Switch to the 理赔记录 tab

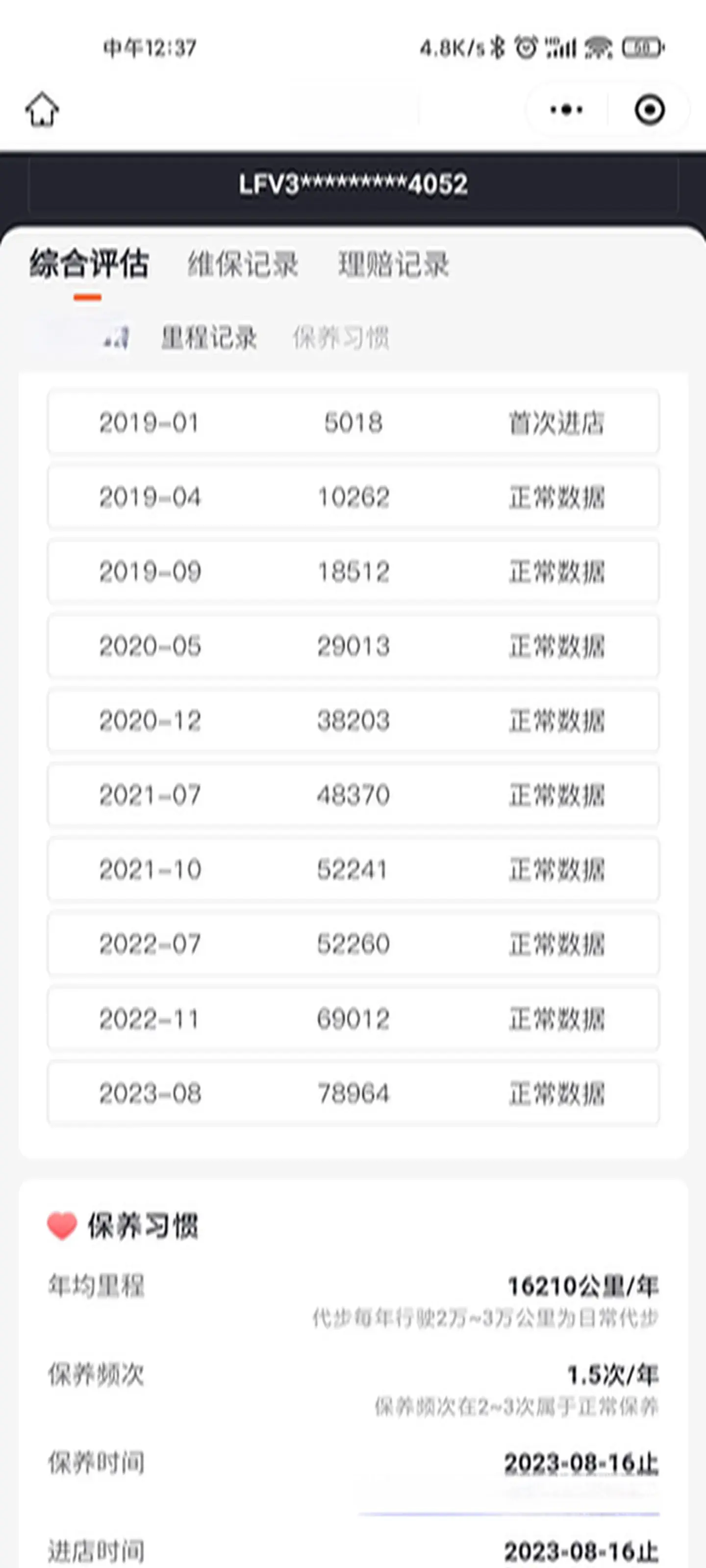pos(394,264)
